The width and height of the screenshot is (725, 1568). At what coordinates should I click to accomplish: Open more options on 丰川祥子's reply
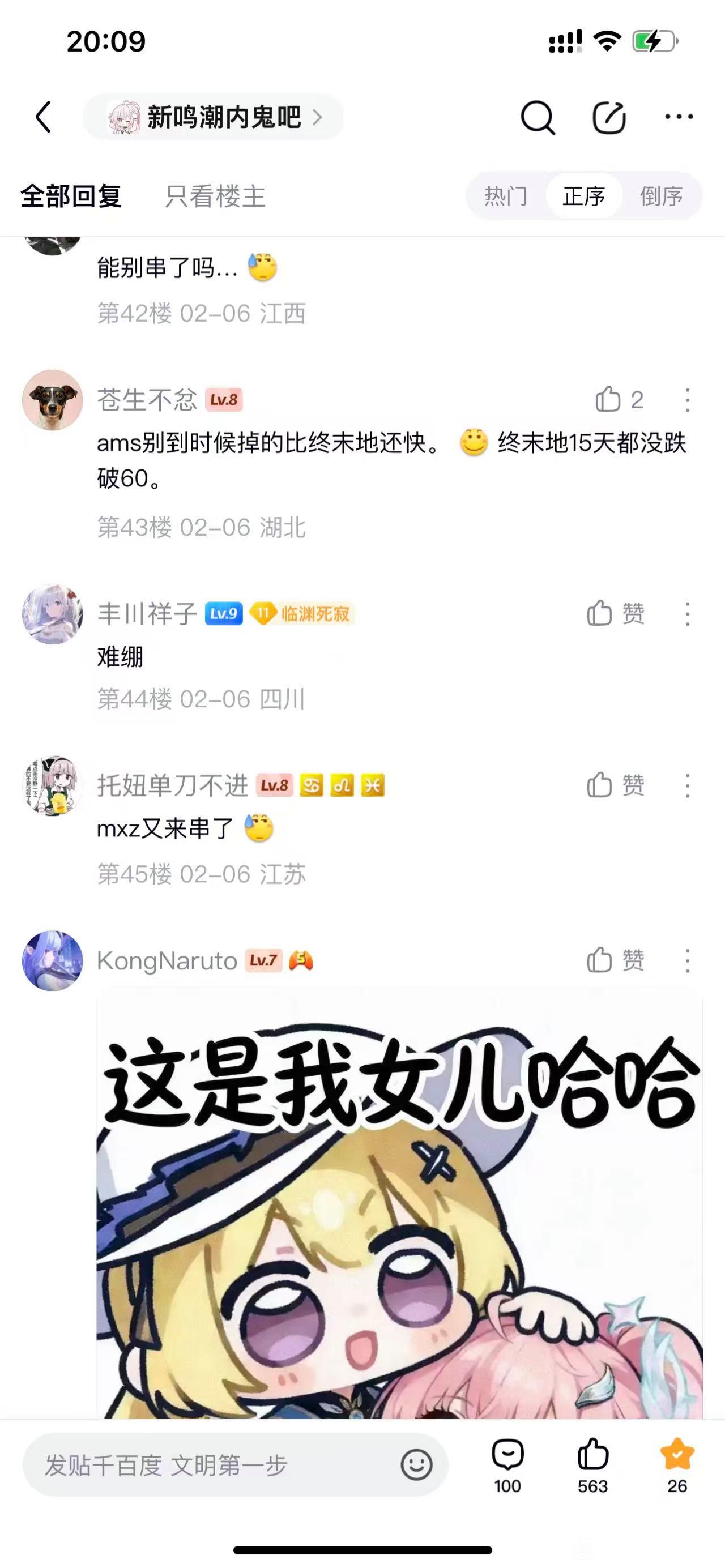pyautogui.click(x=687, y=614)
